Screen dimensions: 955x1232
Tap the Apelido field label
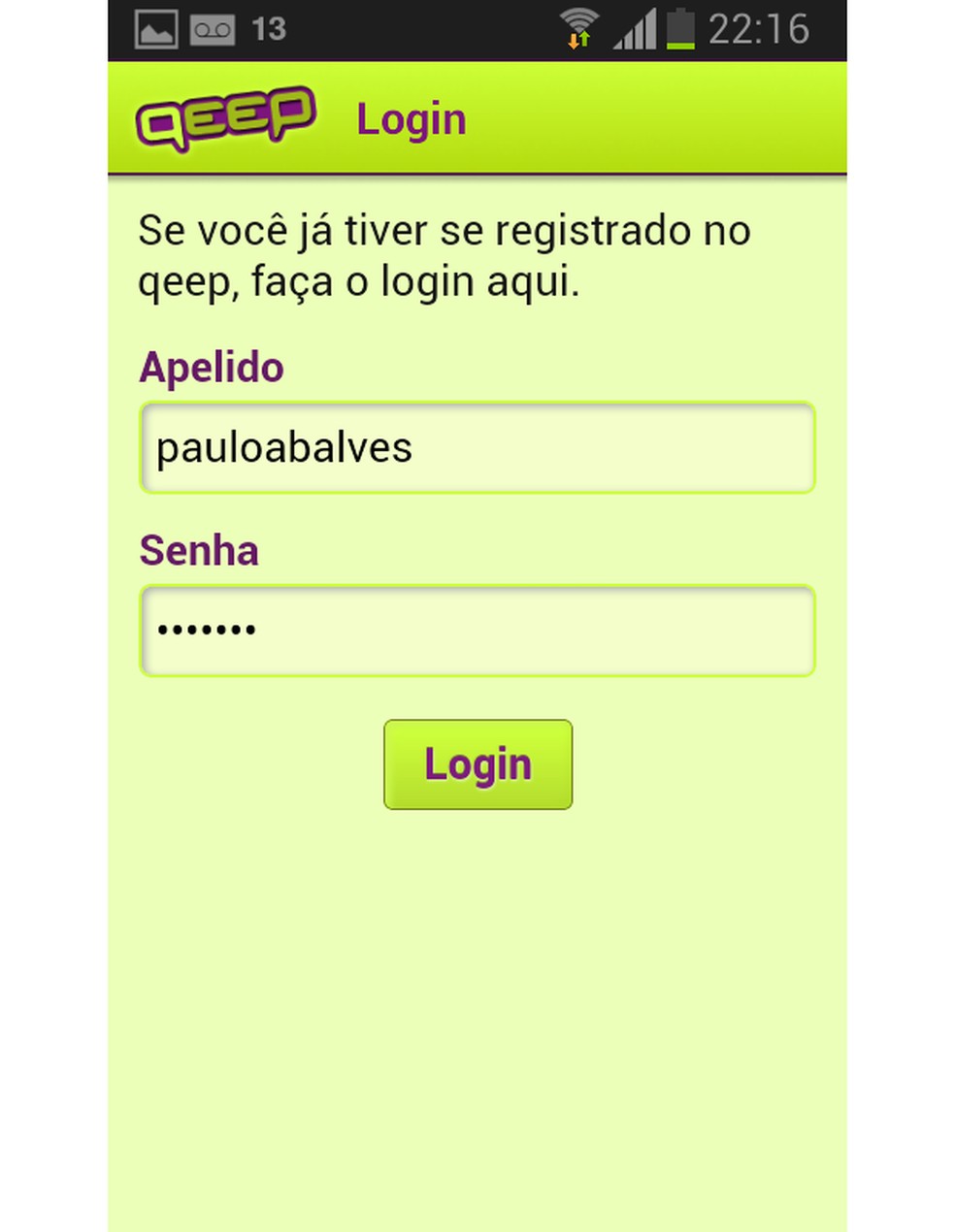tap(212, 368)
